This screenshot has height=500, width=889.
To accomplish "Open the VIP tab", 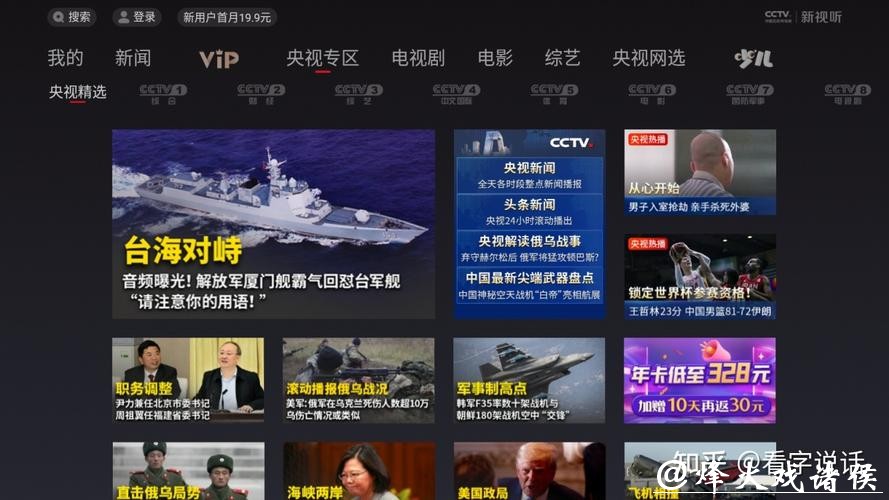I will point(219,59).
